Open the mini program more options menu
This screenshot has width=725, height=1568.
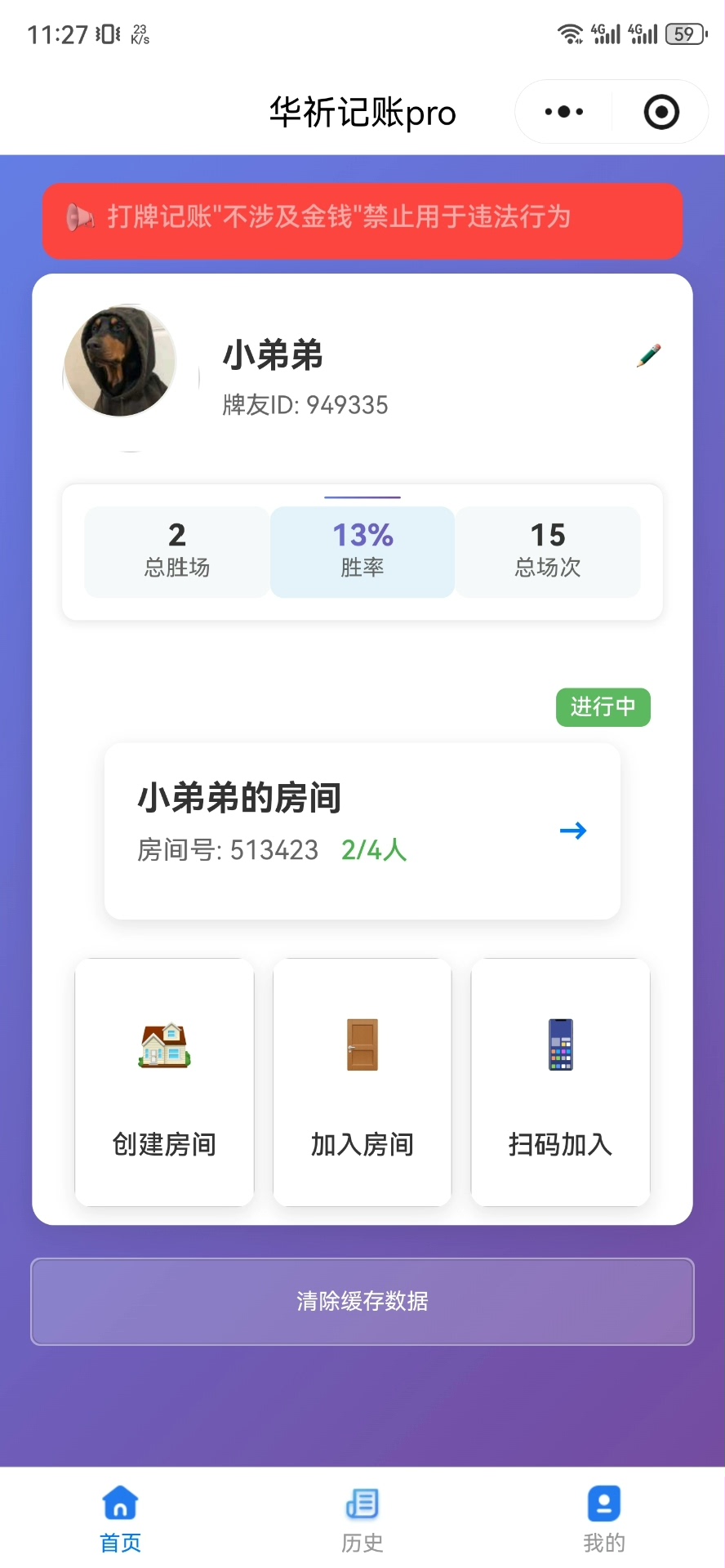tap(564, 112)
